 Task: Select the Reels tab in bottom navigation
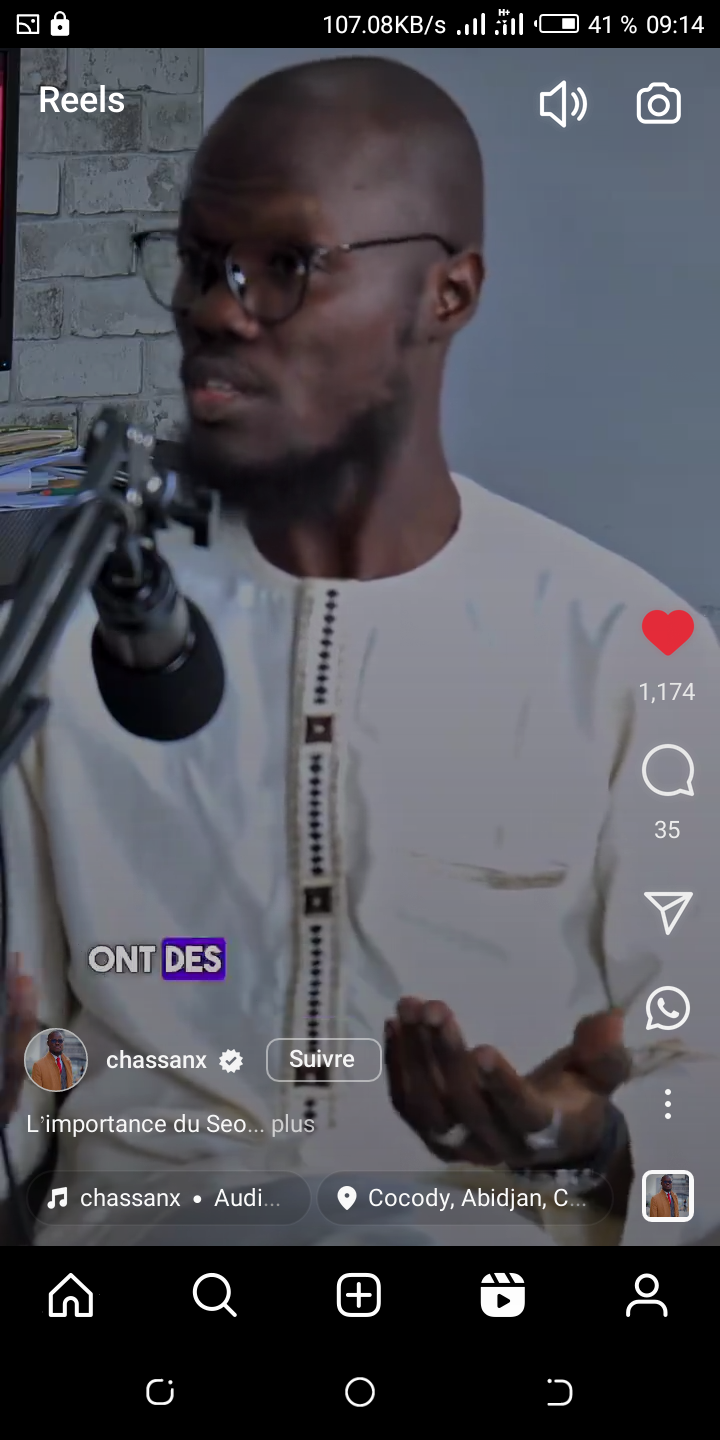coord(503,1296)
